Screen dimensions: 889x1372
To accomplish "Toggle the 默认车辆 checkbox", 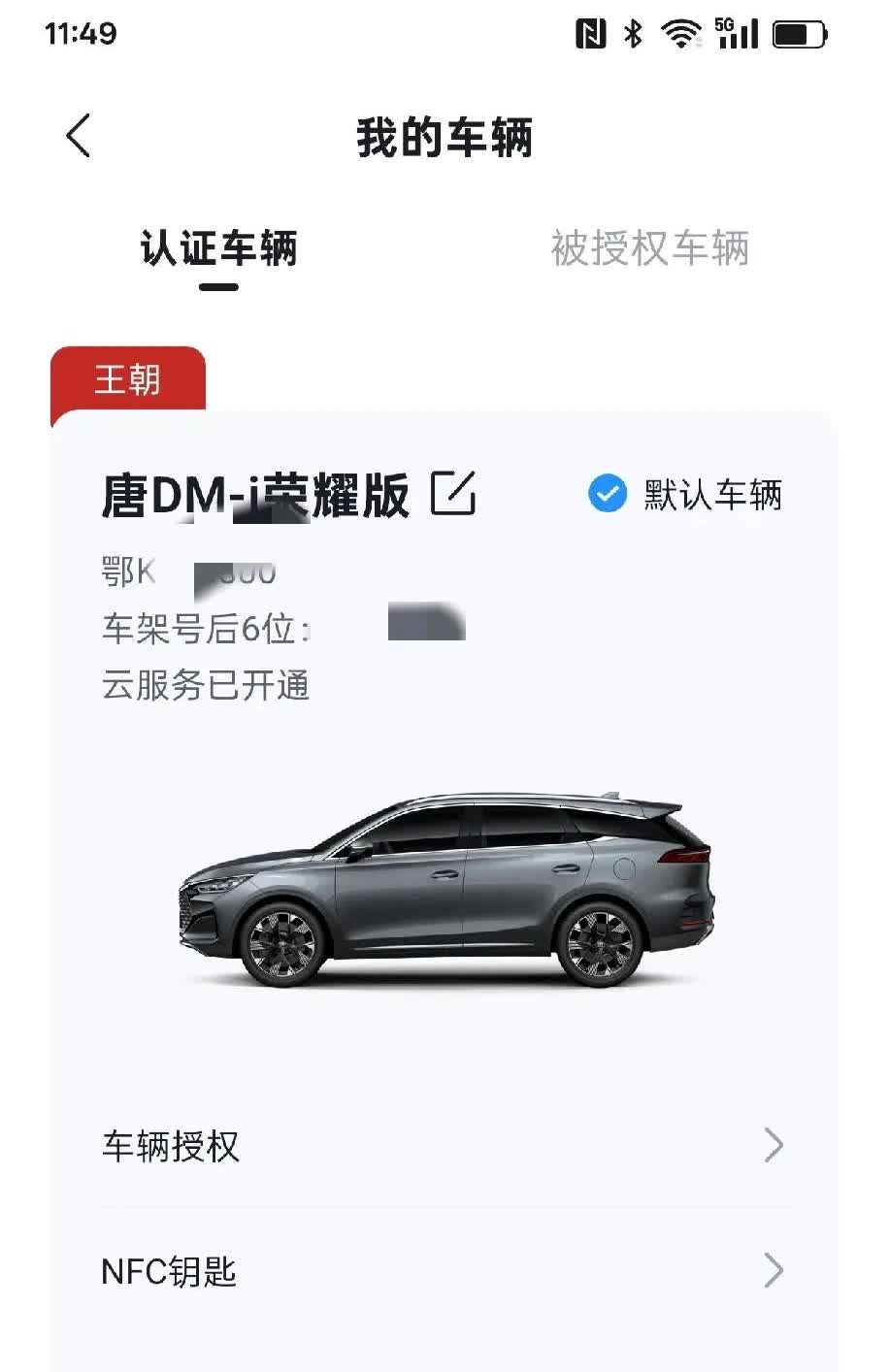I will click(x=608, y=494).
